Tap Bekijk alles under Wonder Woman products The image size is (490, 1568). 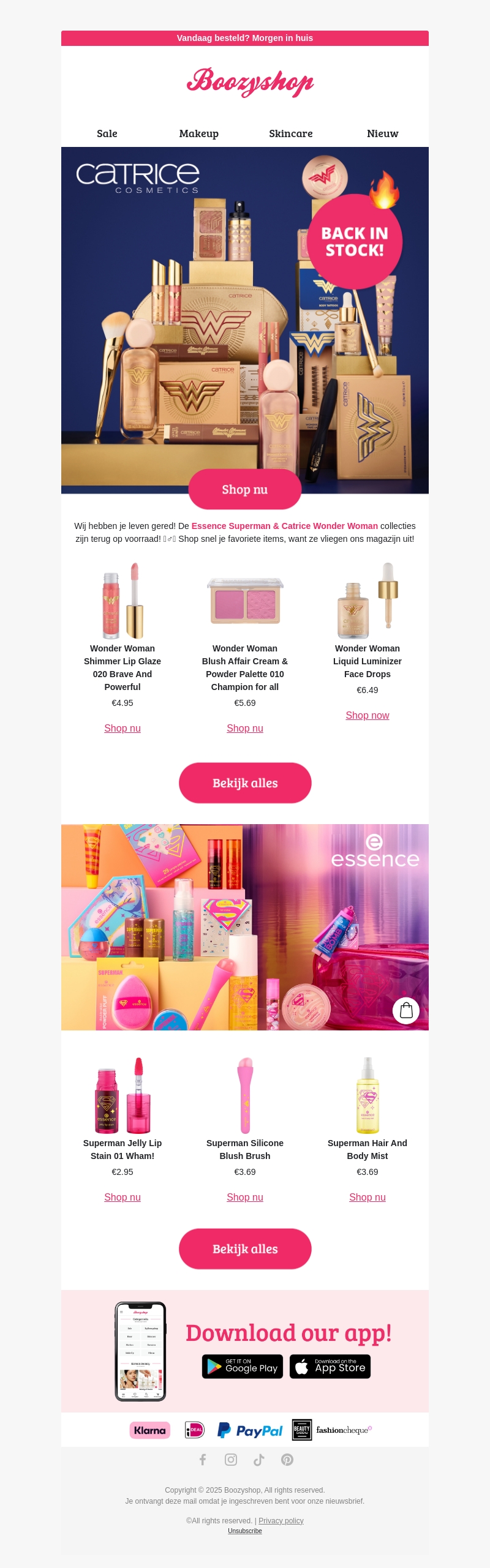(245, 783)
